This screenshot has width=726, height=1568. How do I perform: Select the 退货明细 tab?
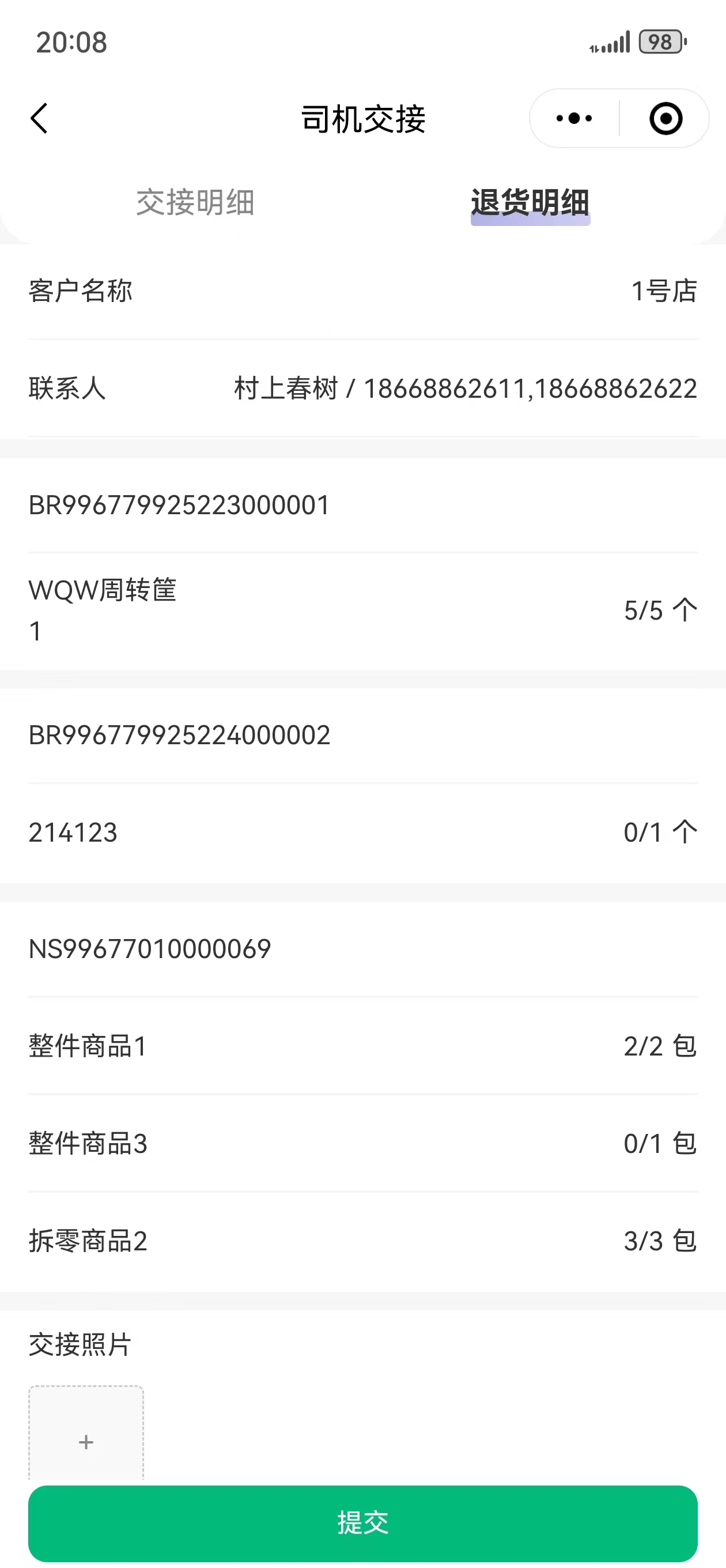pos(530,203)
